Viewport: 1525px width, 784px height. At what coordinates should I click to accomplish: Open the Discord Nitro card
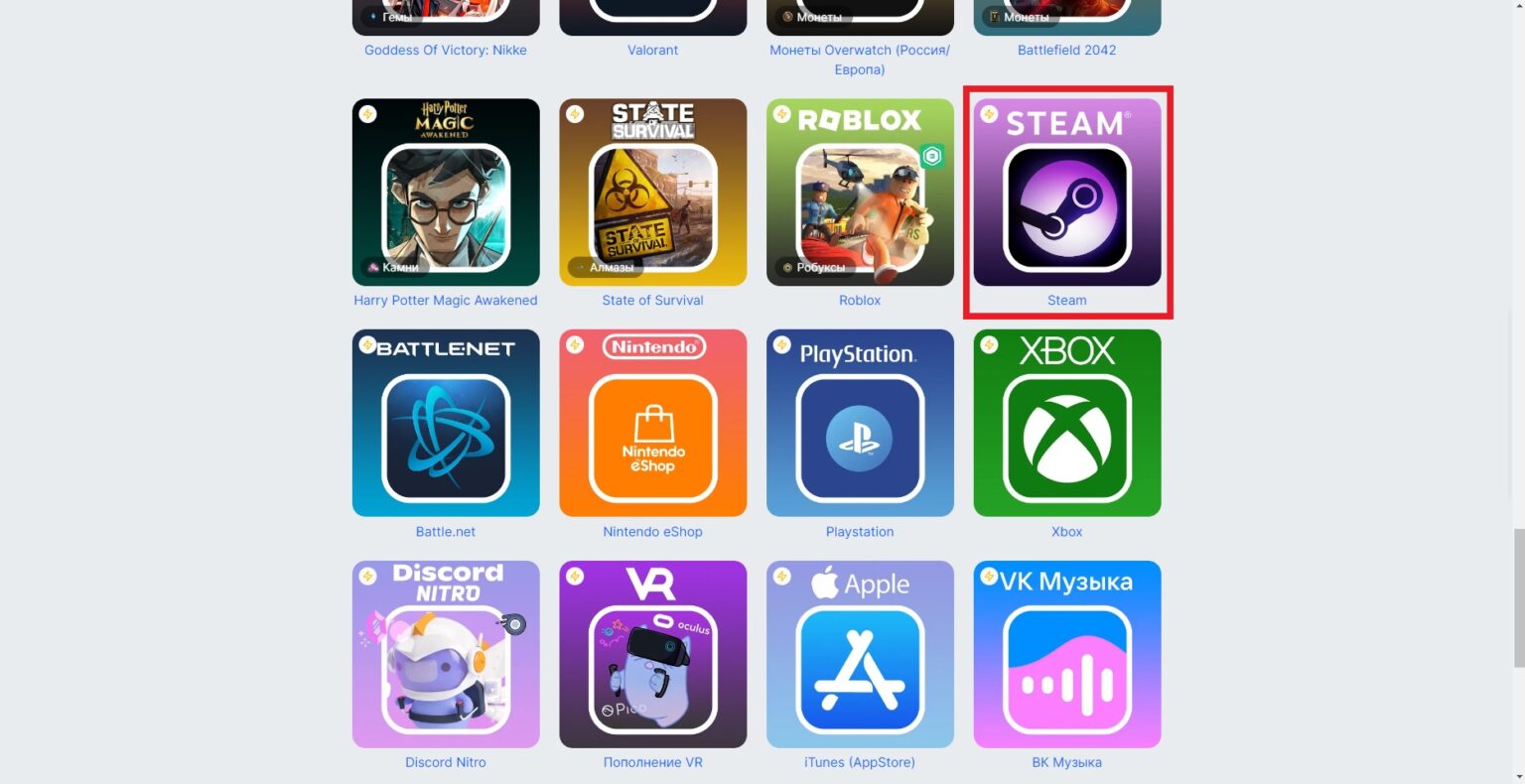[x=446, y=654]
